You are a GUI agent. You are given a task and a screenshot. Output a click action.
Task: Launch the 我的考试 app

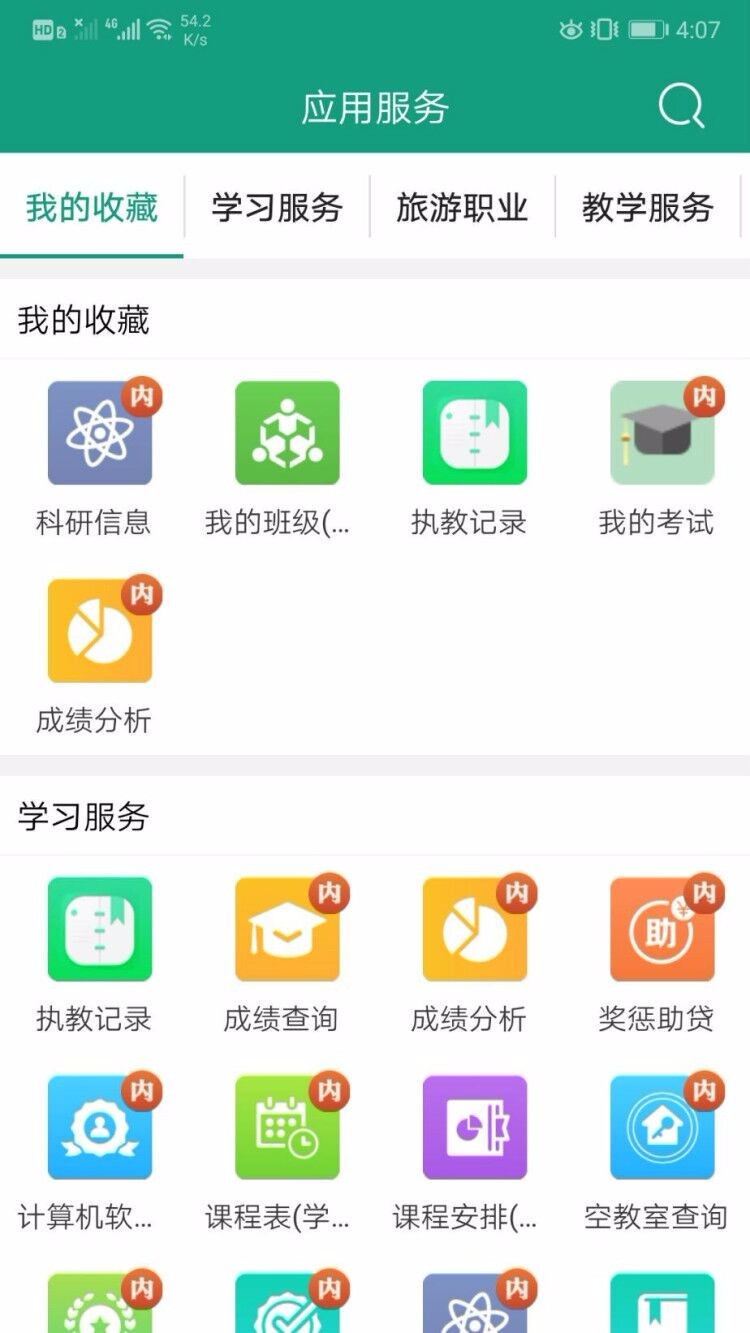[x=662, y=433]
